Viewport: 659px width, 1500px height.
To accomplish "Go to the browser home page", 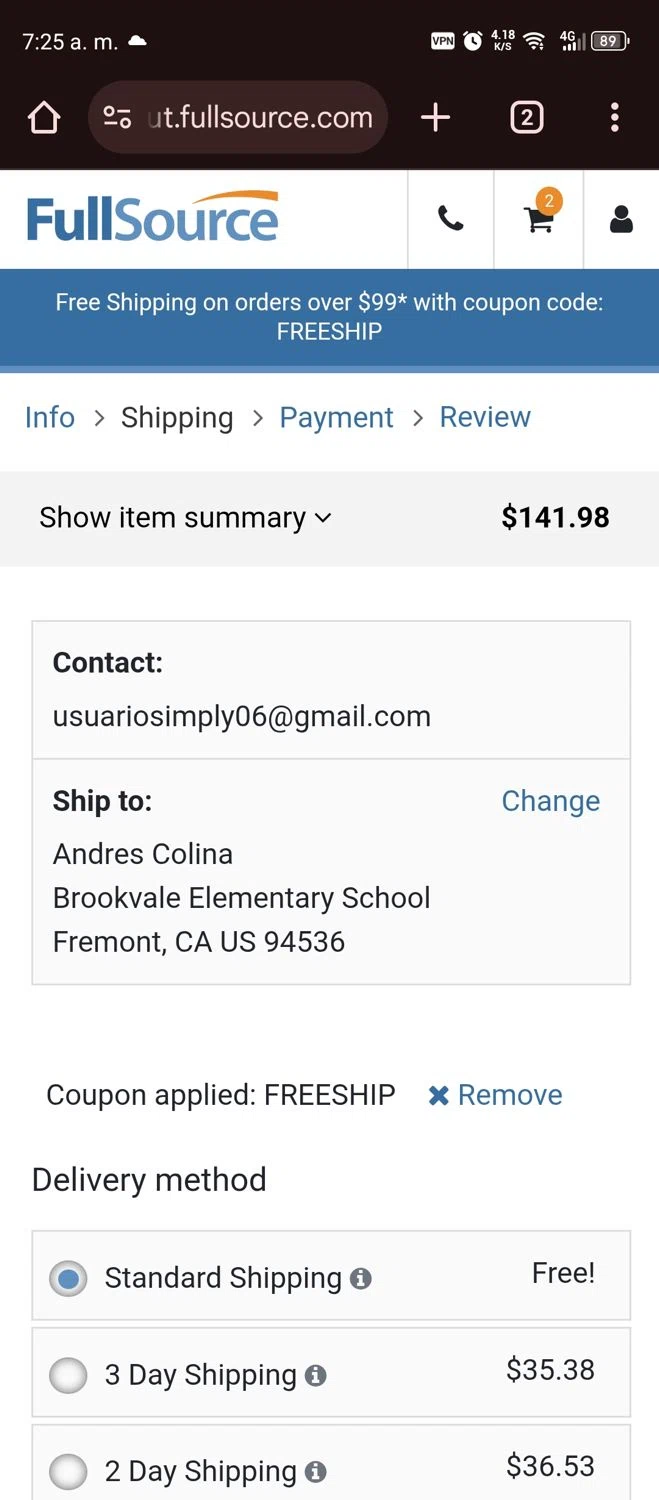I will pyautogui.click(x=44, y=118).
